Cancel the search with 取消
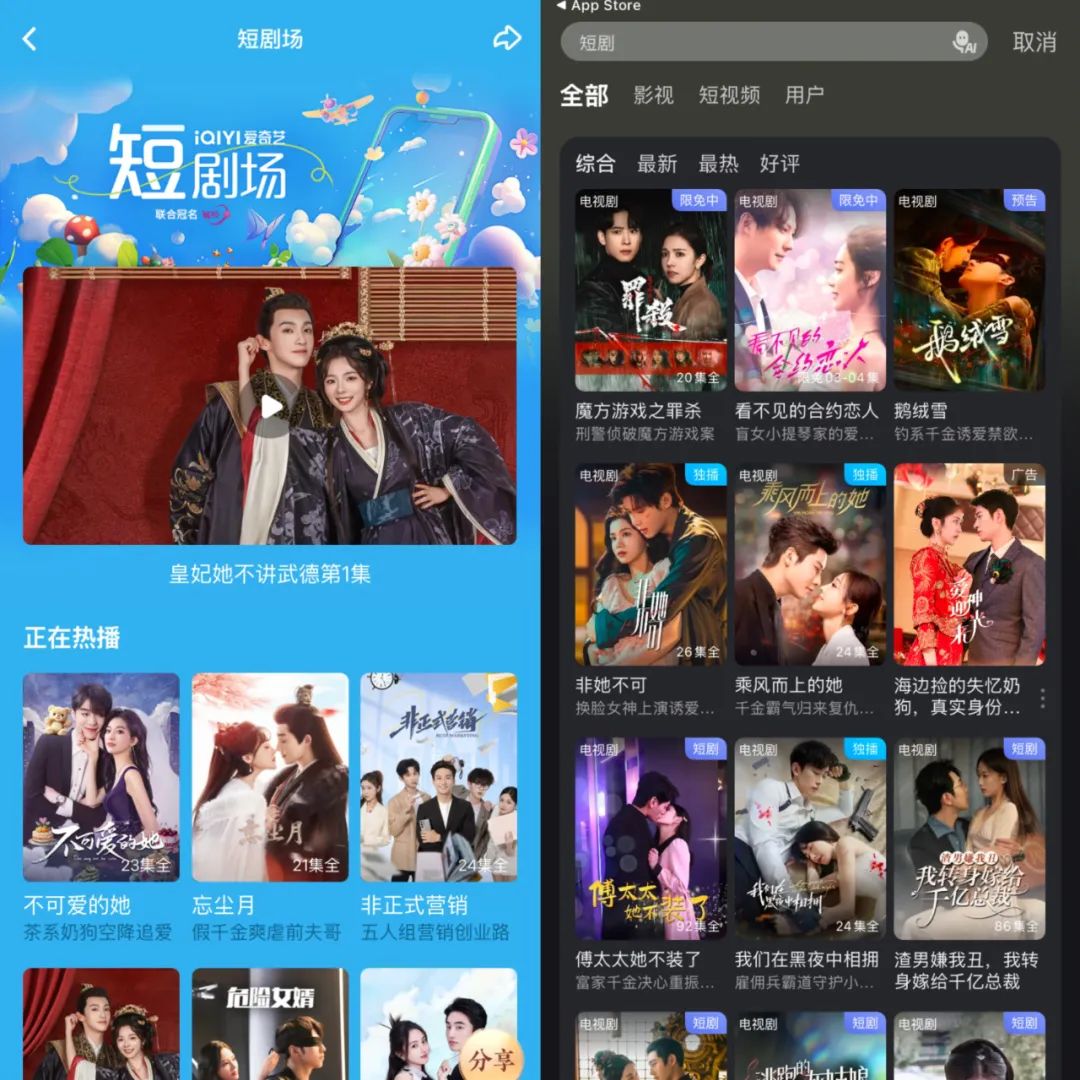 pos(1034,42)
